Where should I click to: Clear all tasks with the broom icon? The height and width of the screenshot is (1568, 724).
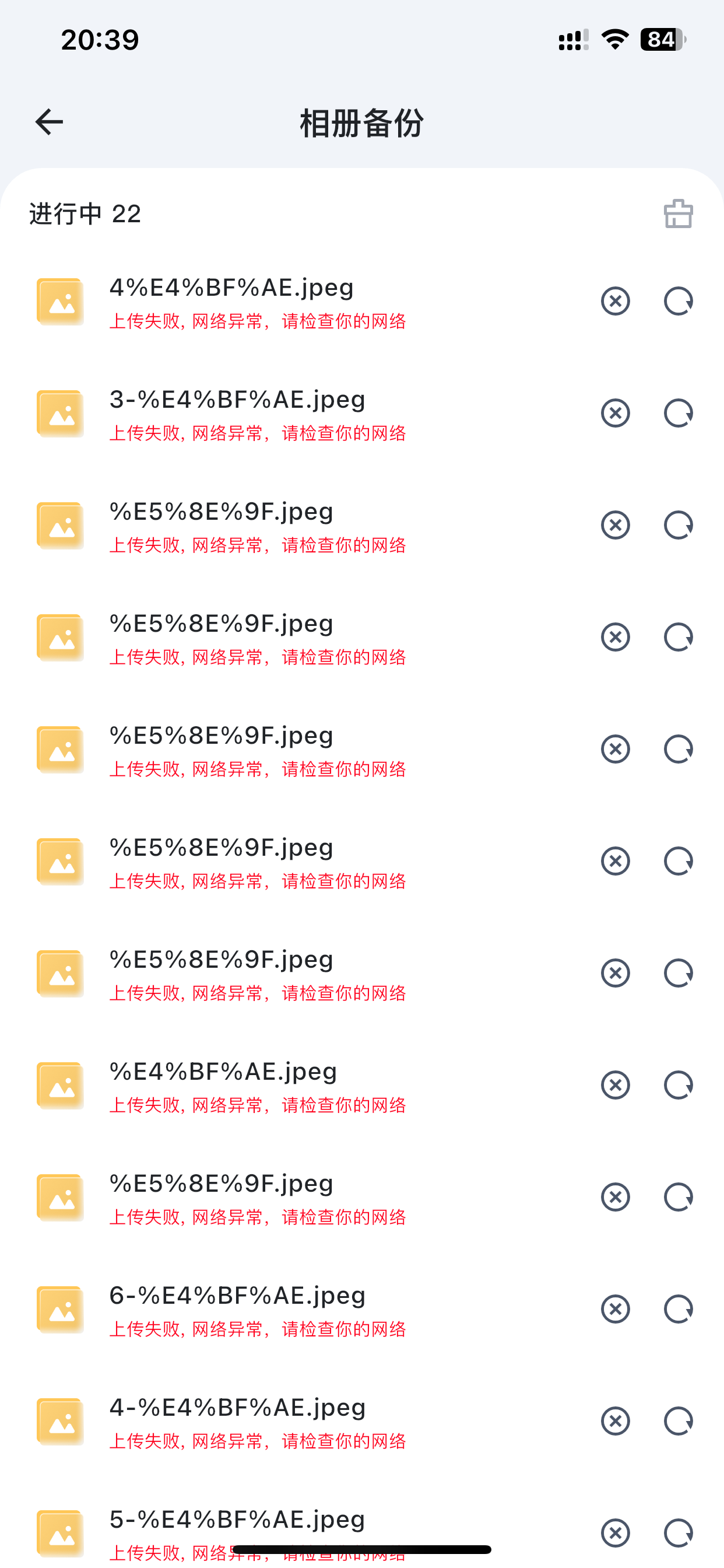[x=678, y=213]
